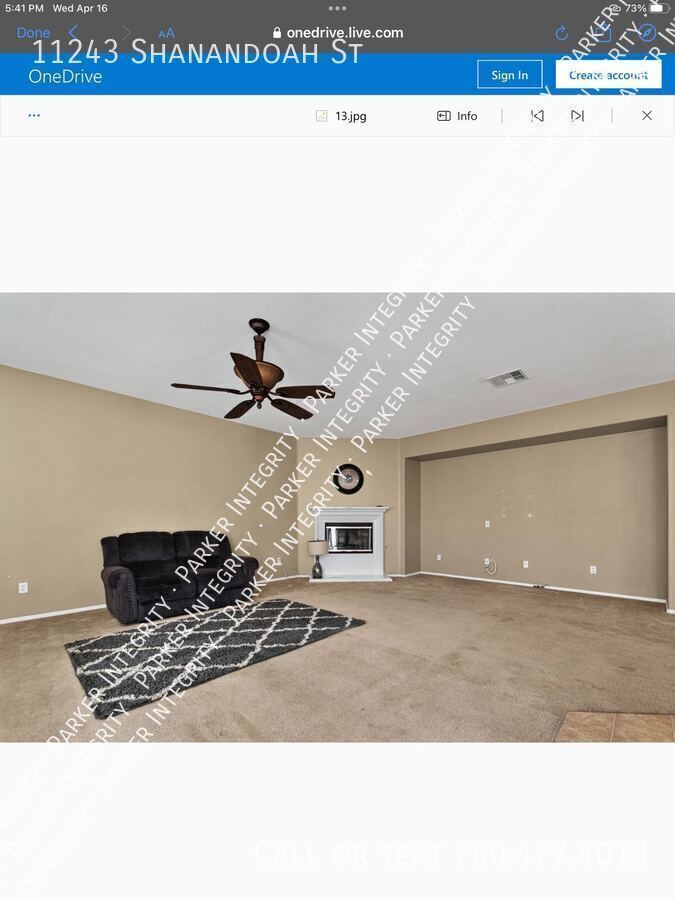Viewport: 675px width, 900px height.
Task: Tap Done to close the browser view
Action: point(33,33)
